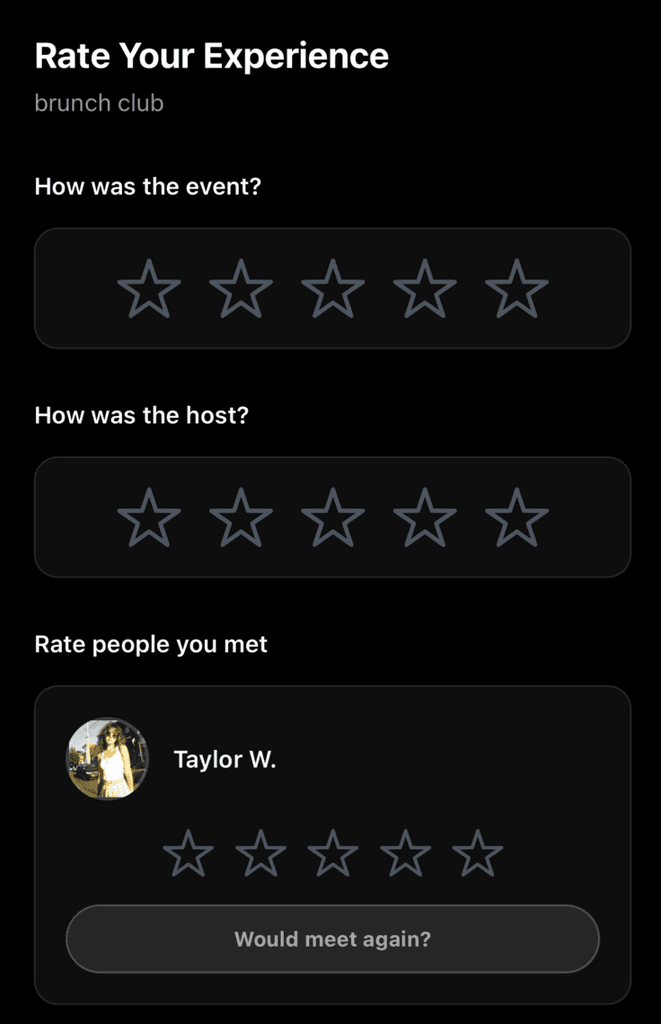Rate the event one star
Image resolution: width=661 pixels, height=1024 pixels.
coord(149,289)
